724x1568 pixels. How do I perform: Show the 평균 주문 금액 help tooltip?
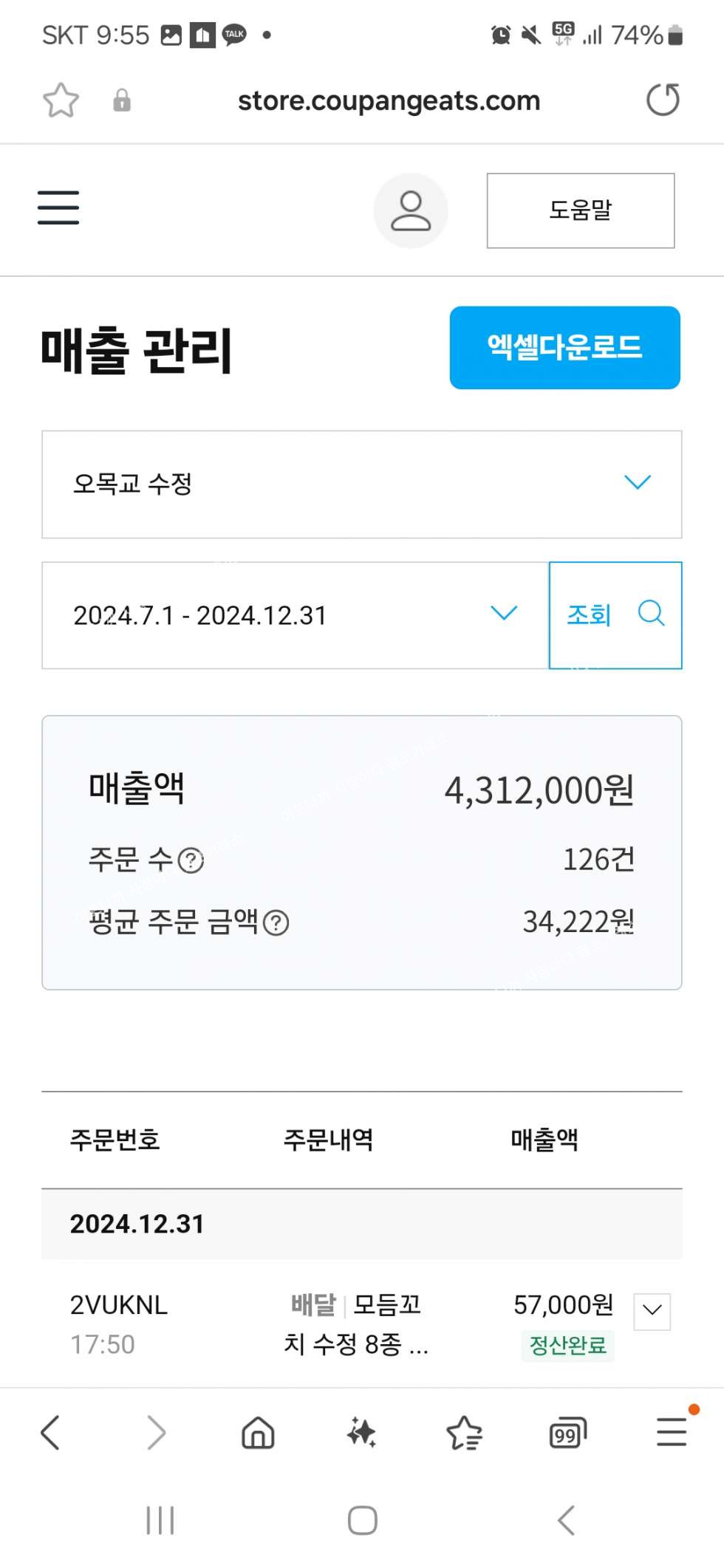tap(276, 922)
